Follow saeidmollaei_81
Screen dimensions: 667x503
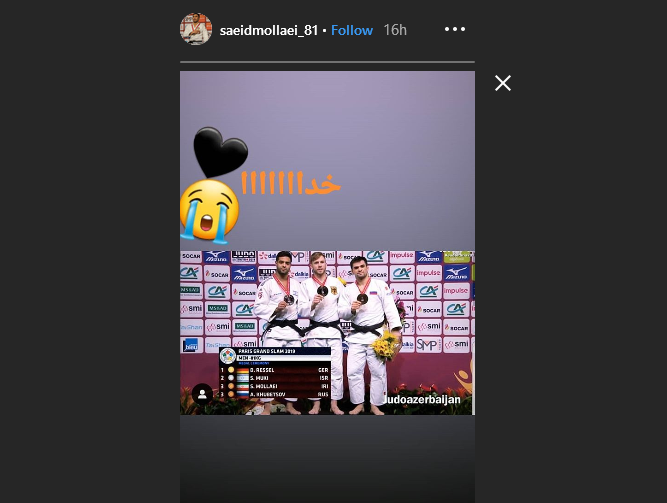click(x=352, y=30)
